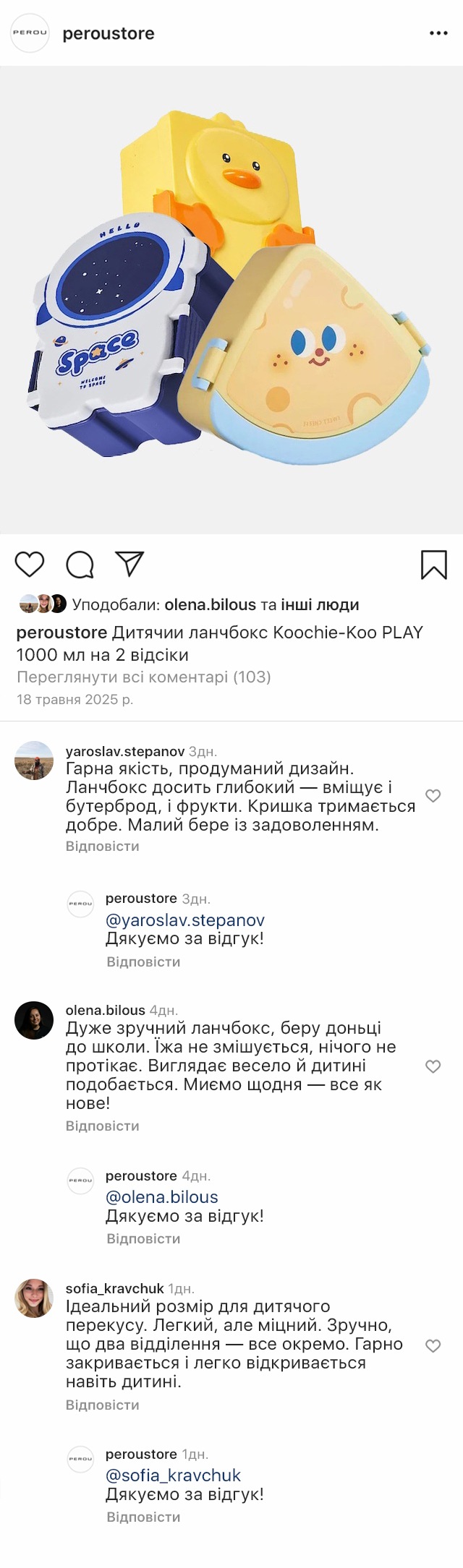Open the @sofia_kravchuk mention link
The image size is (463, 1568).
[173, 1475]
